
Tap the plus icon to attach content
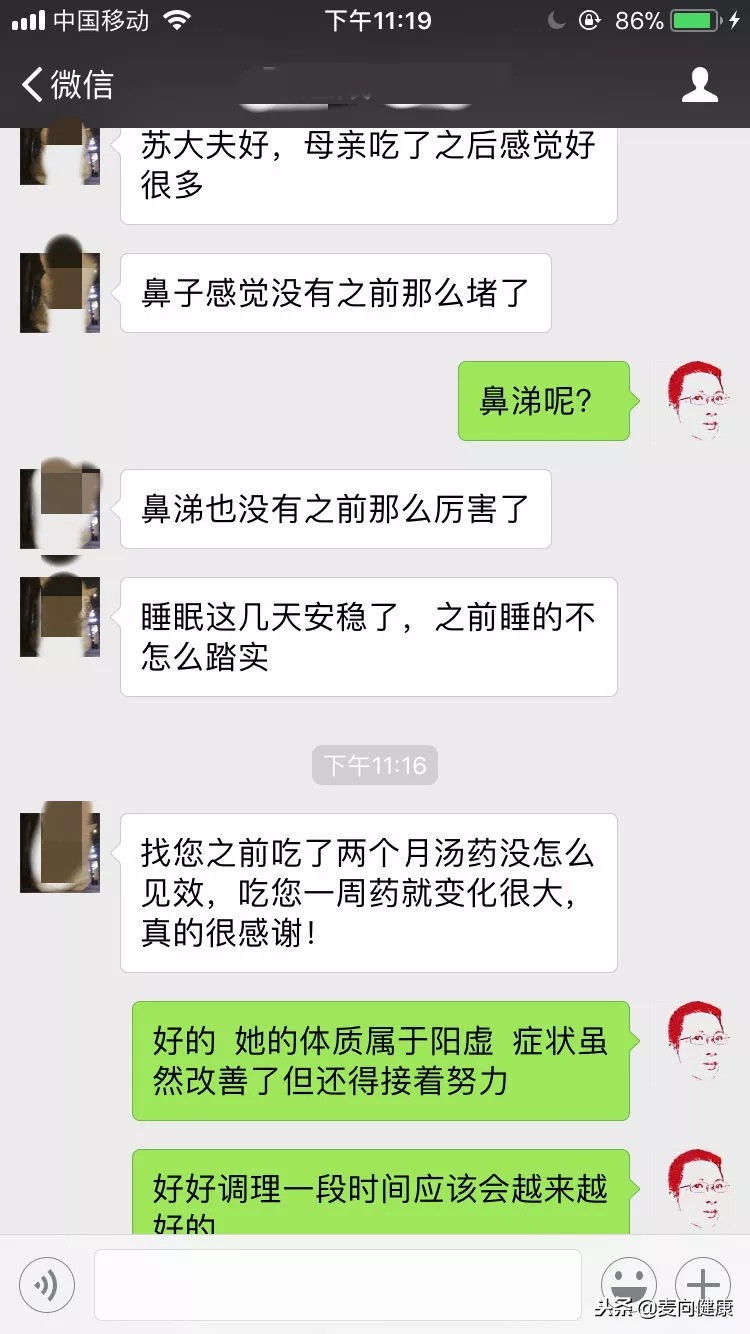point(702,1284)
